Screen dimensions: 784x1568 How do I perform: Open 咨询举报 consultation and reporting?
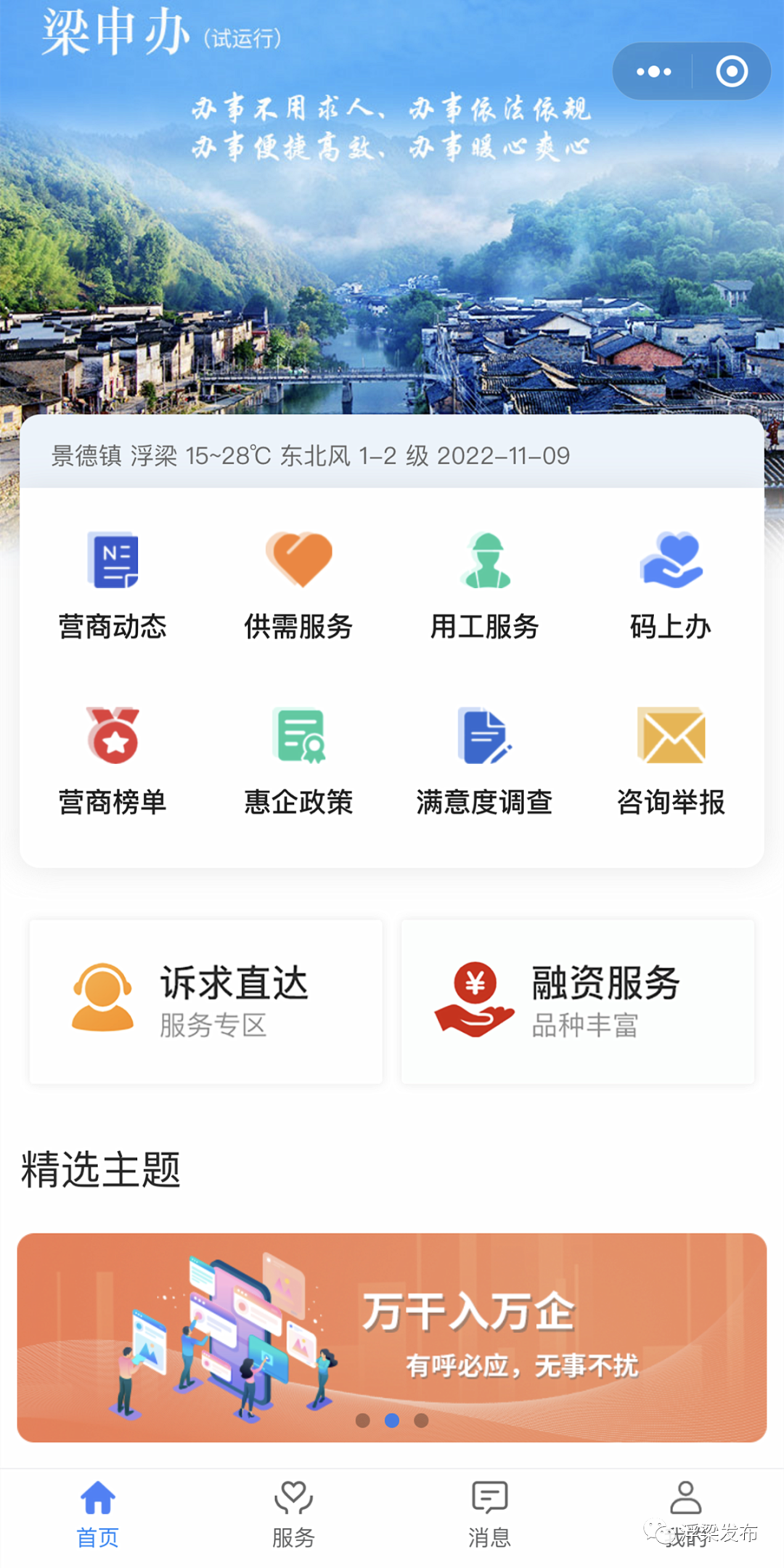(671, 760)
